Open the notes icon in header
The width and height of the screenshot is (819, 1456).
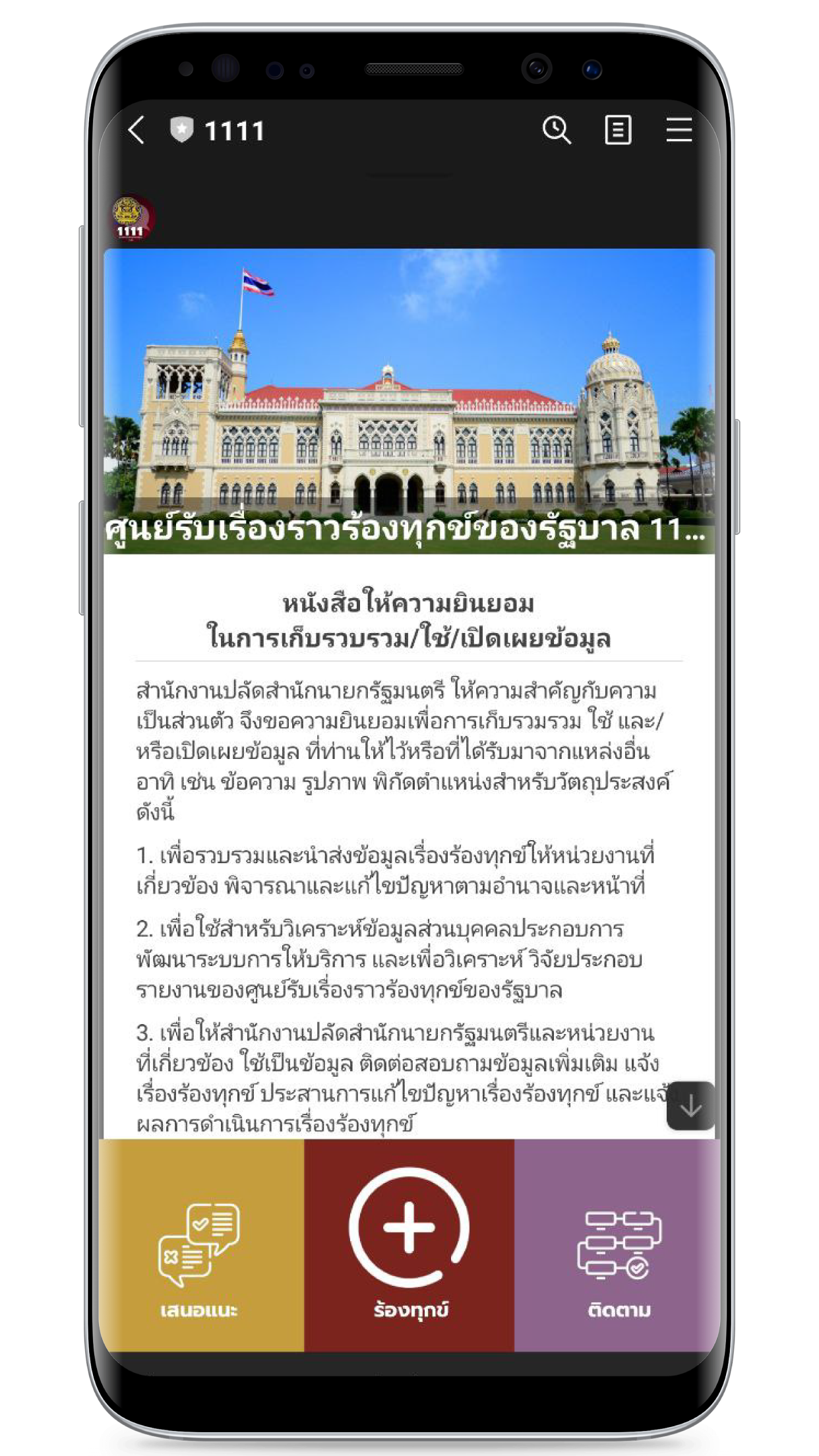pos(618,130)
